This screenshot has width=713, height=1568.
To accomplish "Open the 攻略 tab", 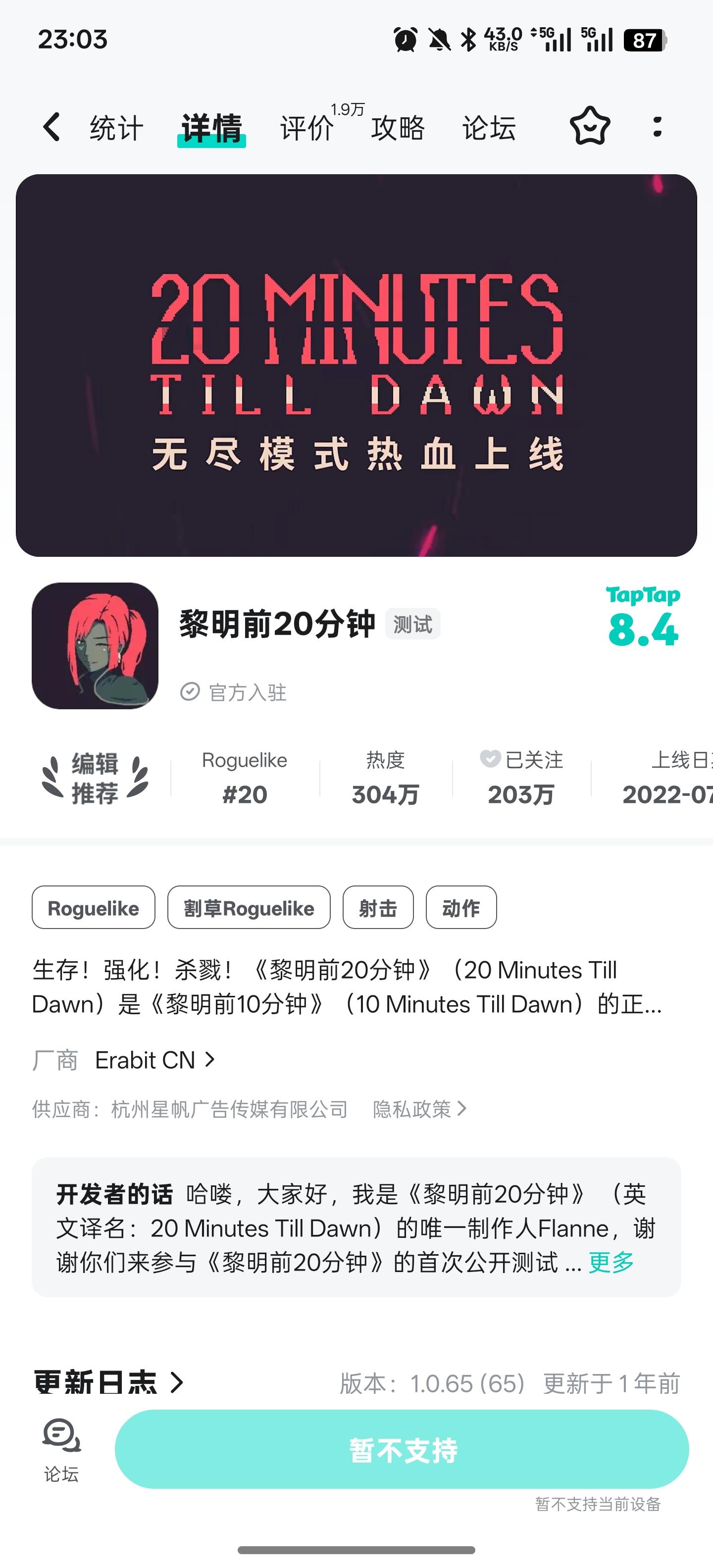I will coord(398,128).
